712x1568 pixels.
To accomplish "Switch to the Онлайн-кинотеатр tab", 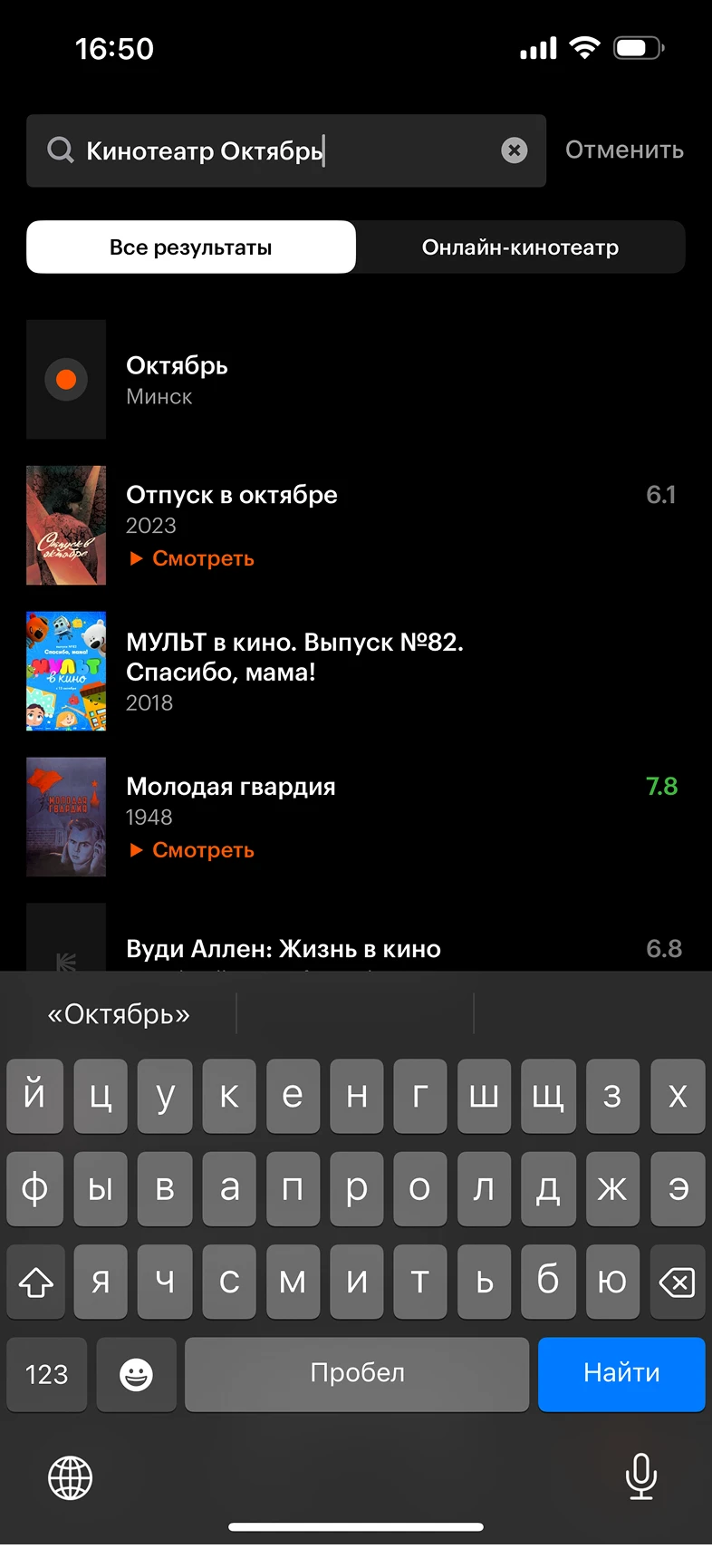I will [520, 247].
